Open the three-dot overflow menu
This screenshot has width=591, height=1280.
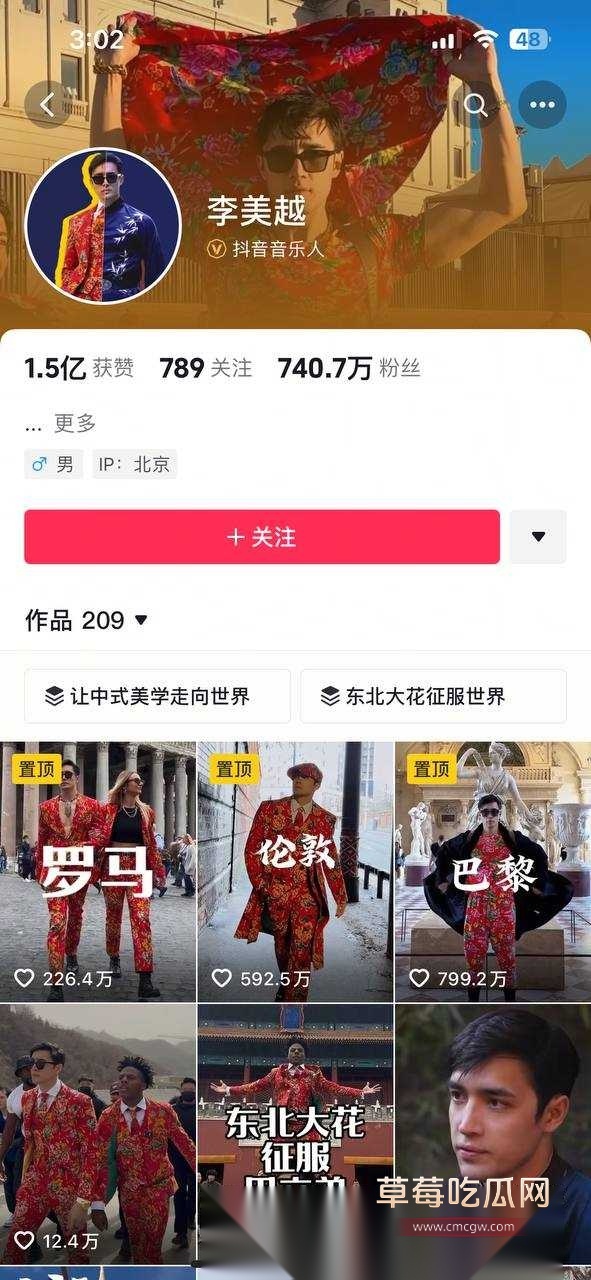[x=542, y=104]
